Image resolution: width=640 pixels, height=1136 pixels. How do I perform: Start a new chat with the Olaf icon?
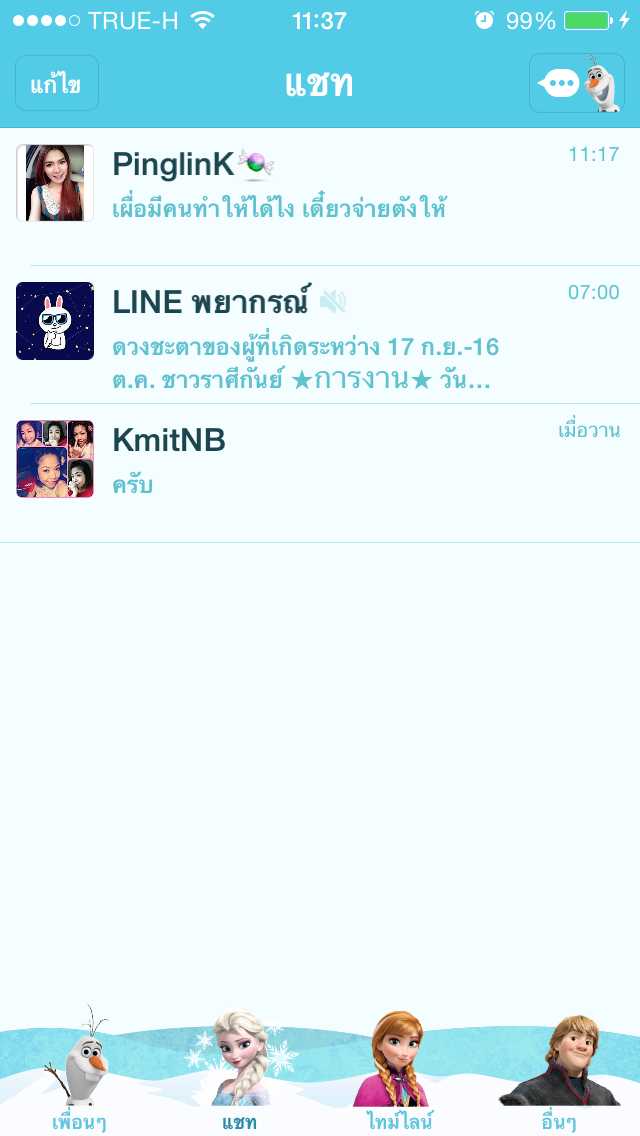tap(577, 83)
